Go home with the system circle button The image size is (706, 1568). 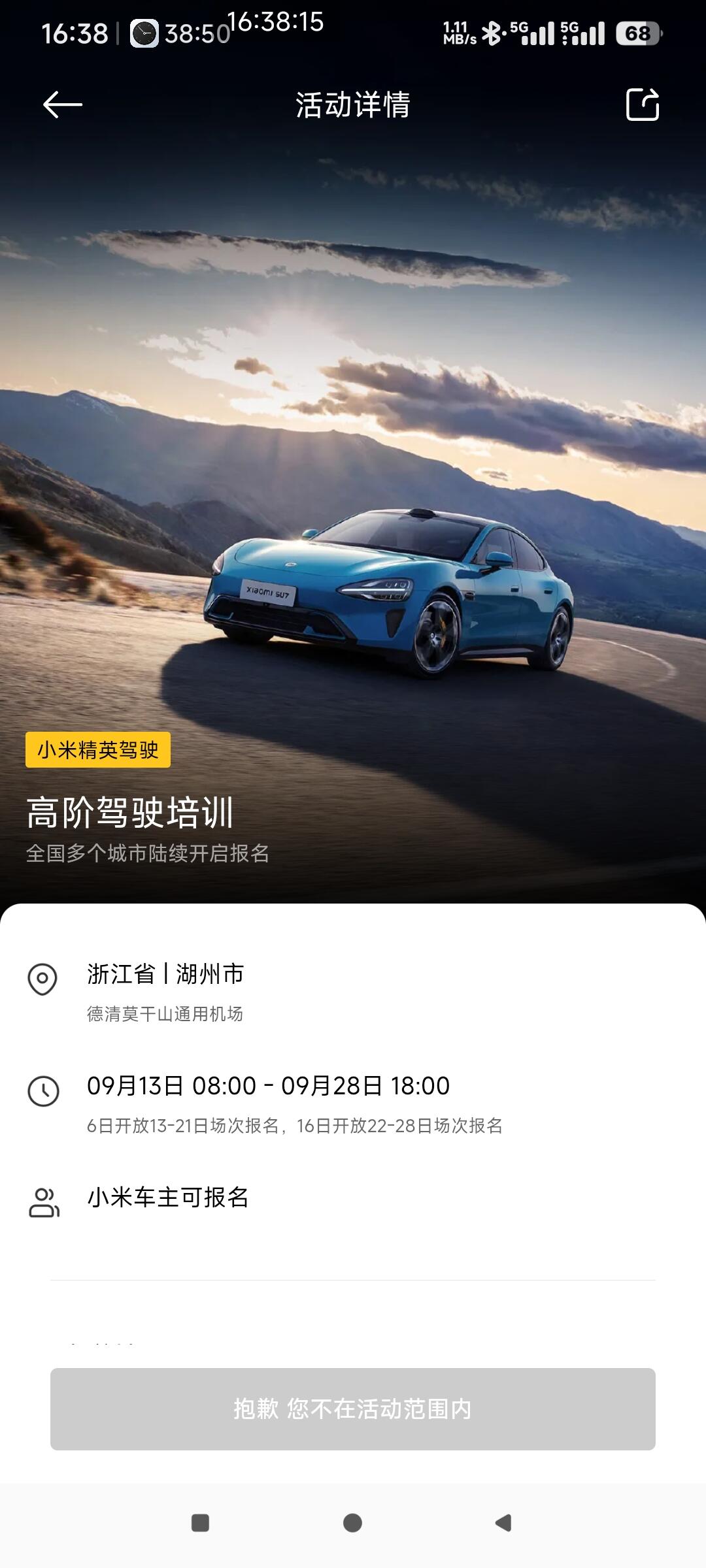pyautogui.click(x=352, y=1523)
